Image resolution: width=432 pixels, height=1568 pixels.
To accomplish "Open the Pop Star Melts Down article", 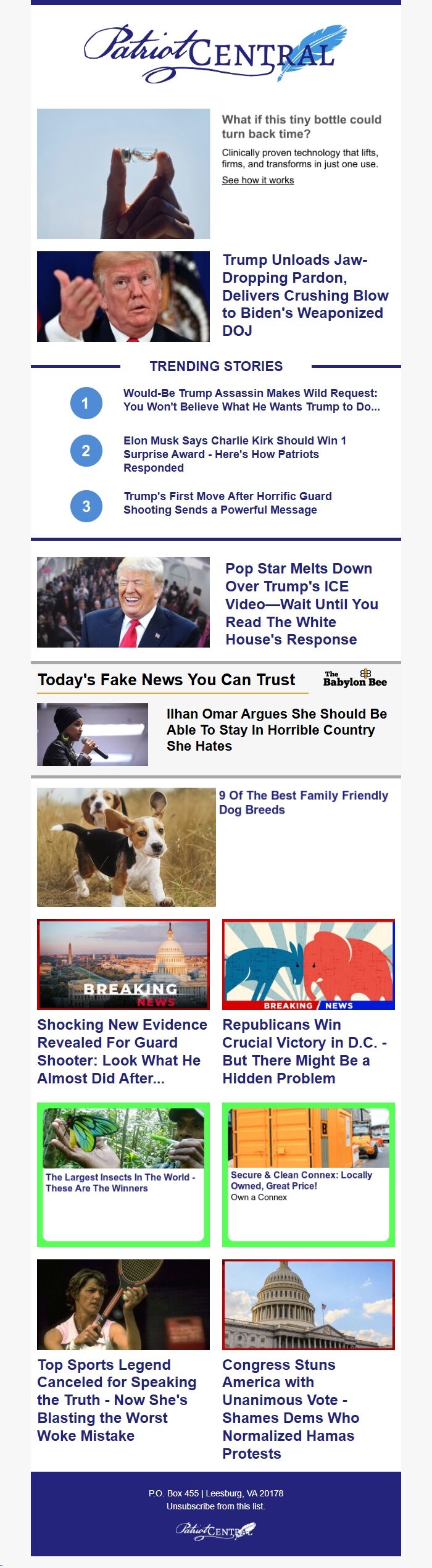I will 301,604.
